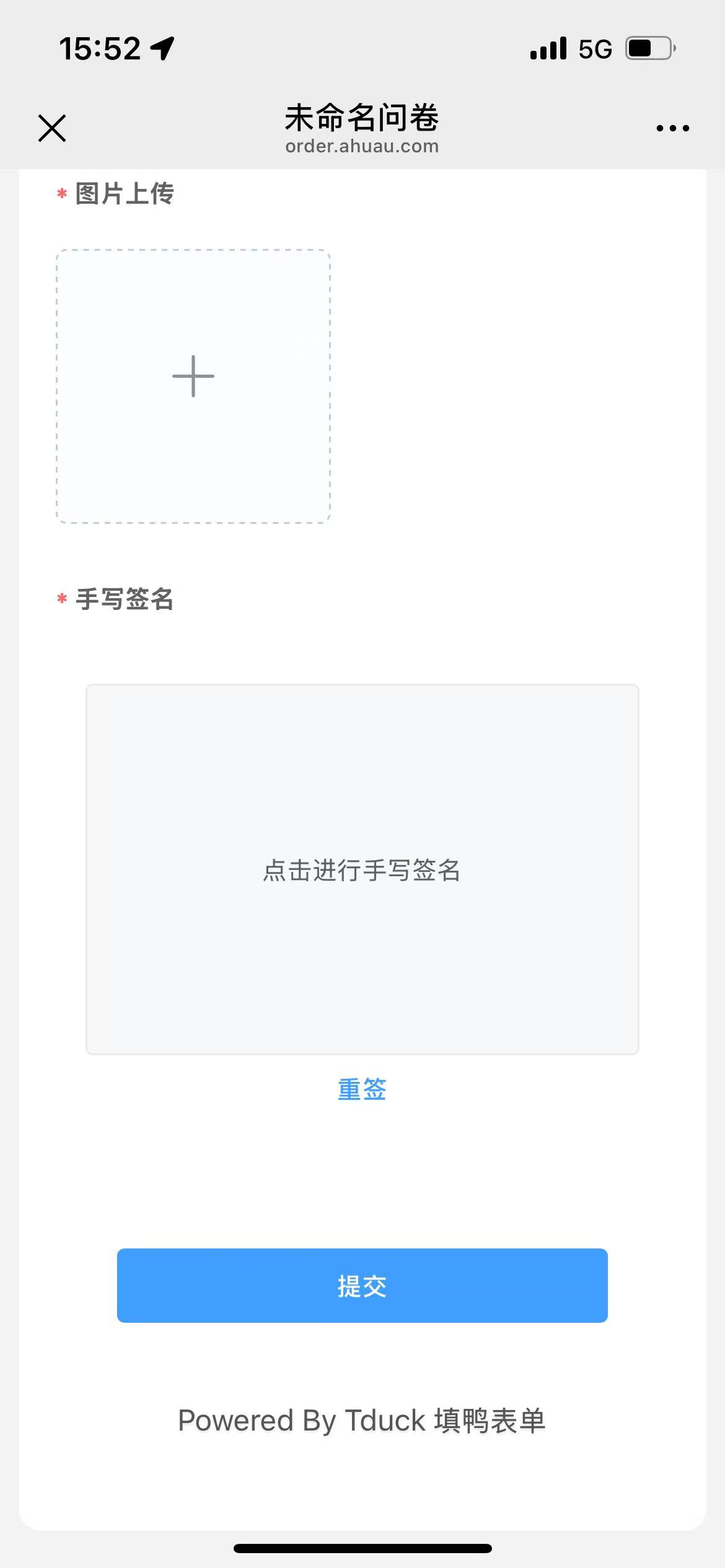Close the questionnaire page with X
The image size is (725, 1568).
pos(52,128)
